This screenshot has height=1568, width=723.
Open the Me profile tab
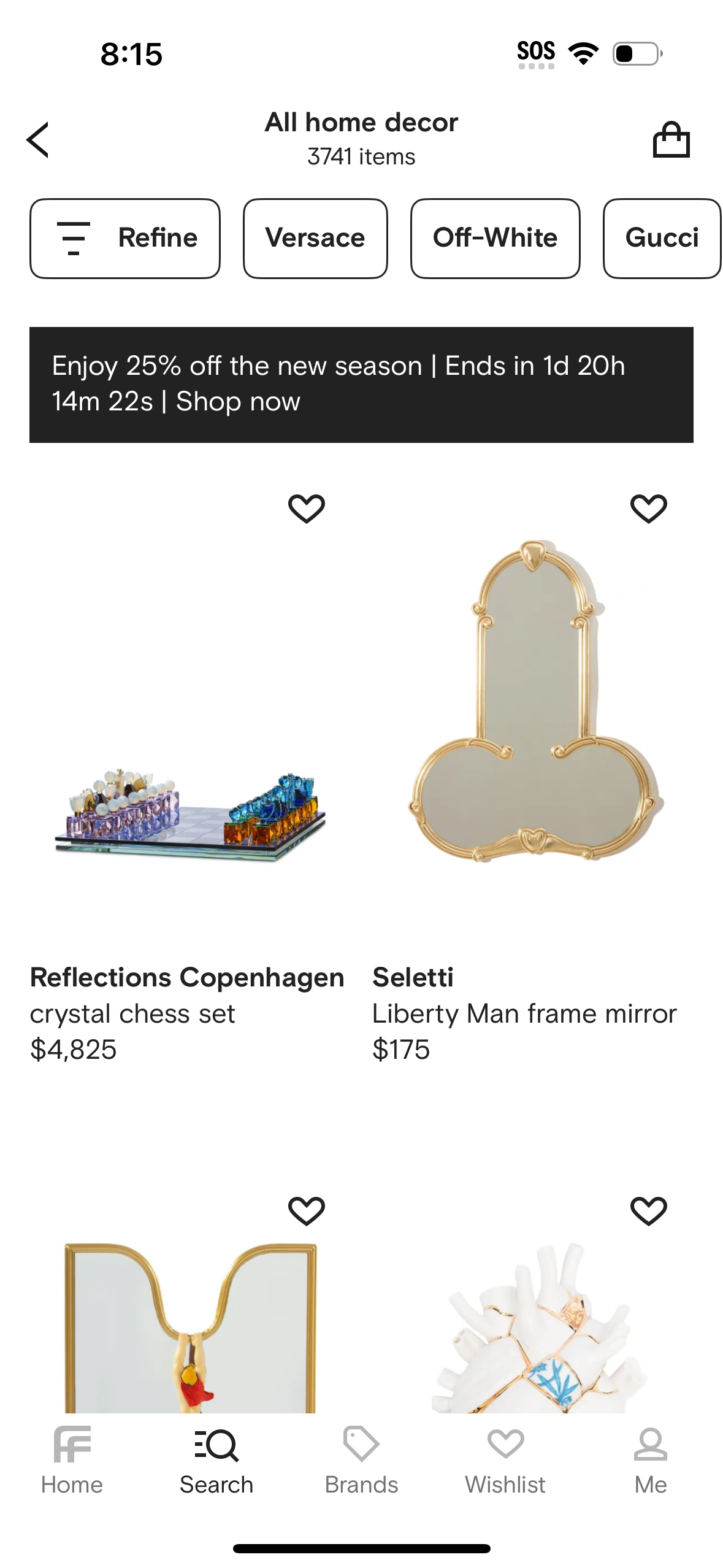pos(650,1460)
